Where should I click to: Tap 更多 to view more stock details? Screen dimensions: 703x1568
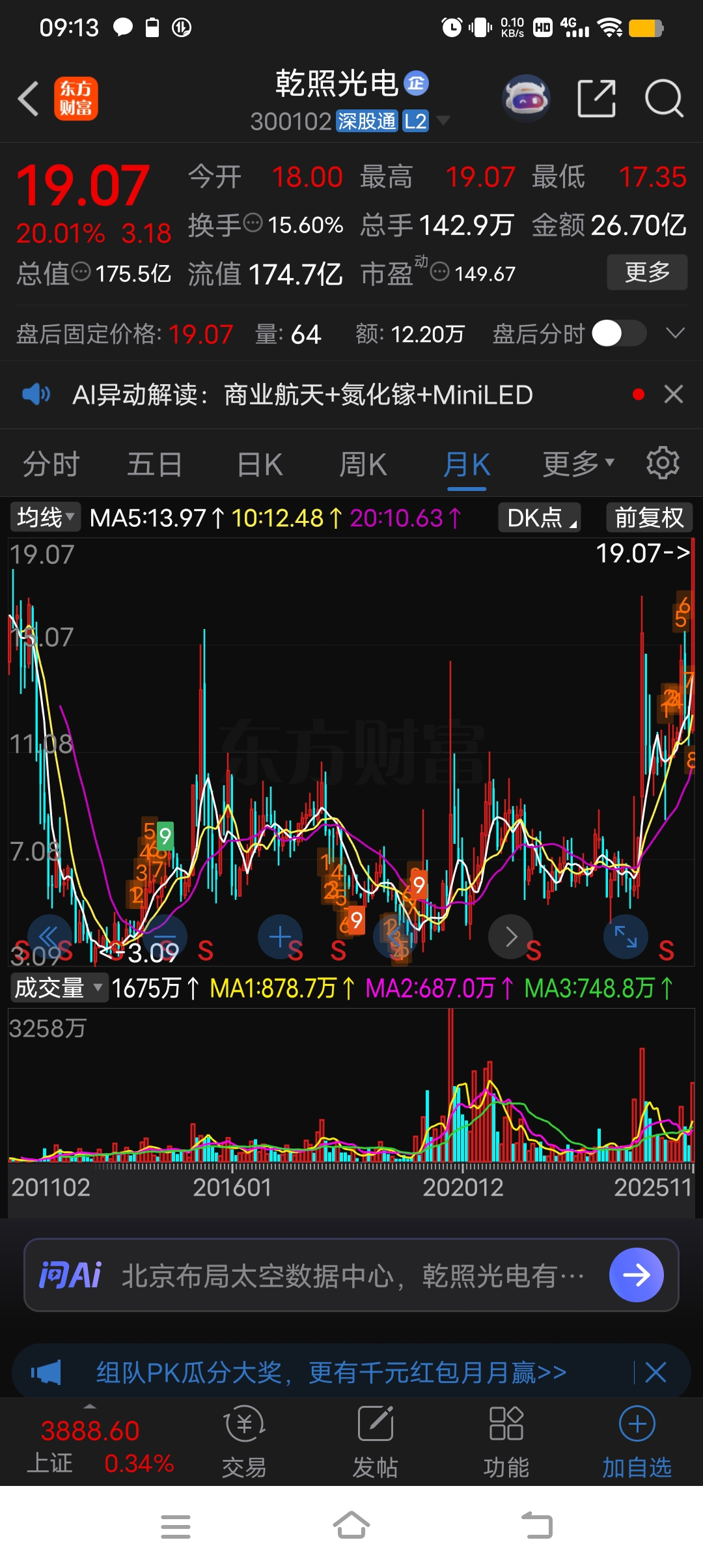(646, 273)
